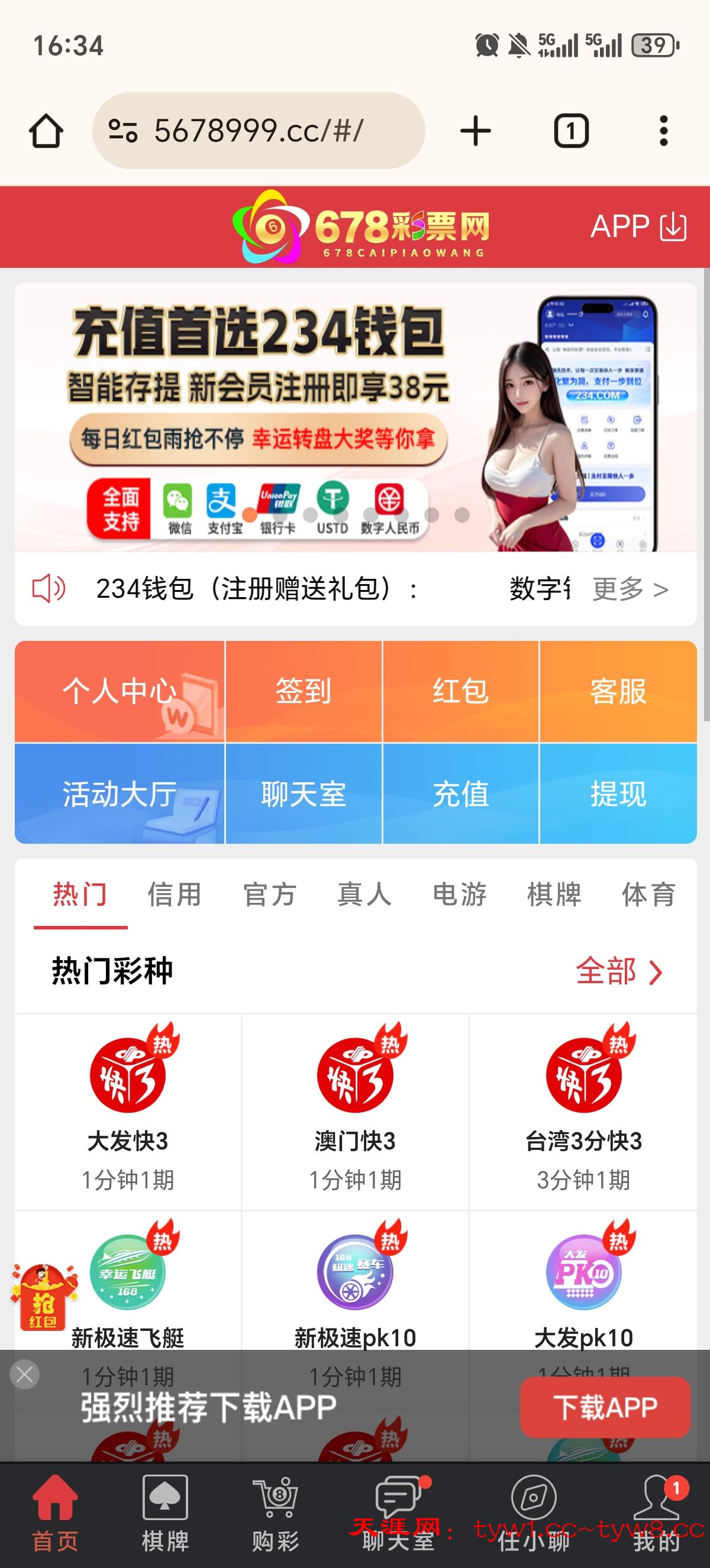Tap the red 下载APP button
The height and width of the screenshot is (1568, 710).
605,1407
